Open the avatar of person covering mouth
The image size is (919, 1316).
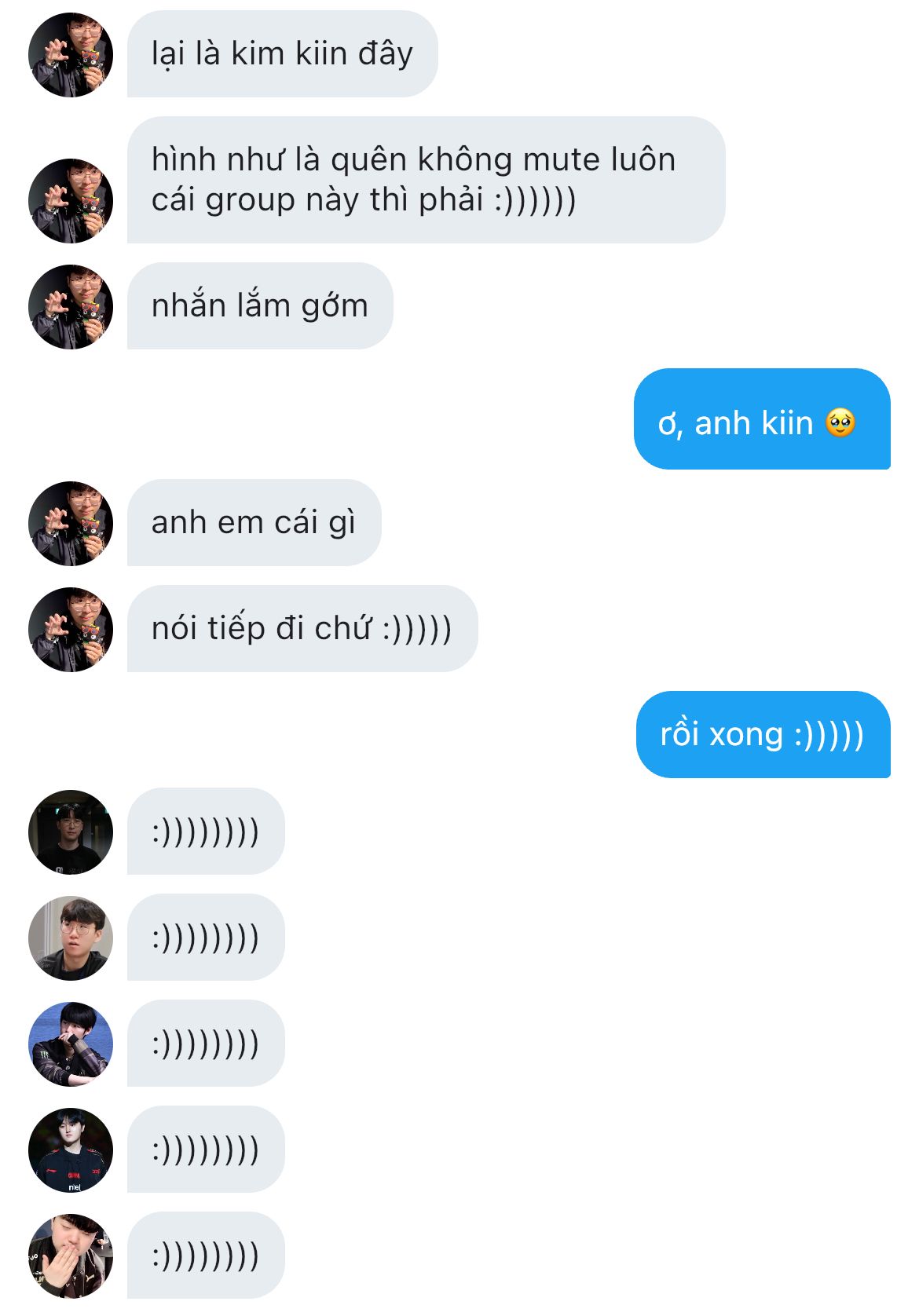tap(71, 1256)
